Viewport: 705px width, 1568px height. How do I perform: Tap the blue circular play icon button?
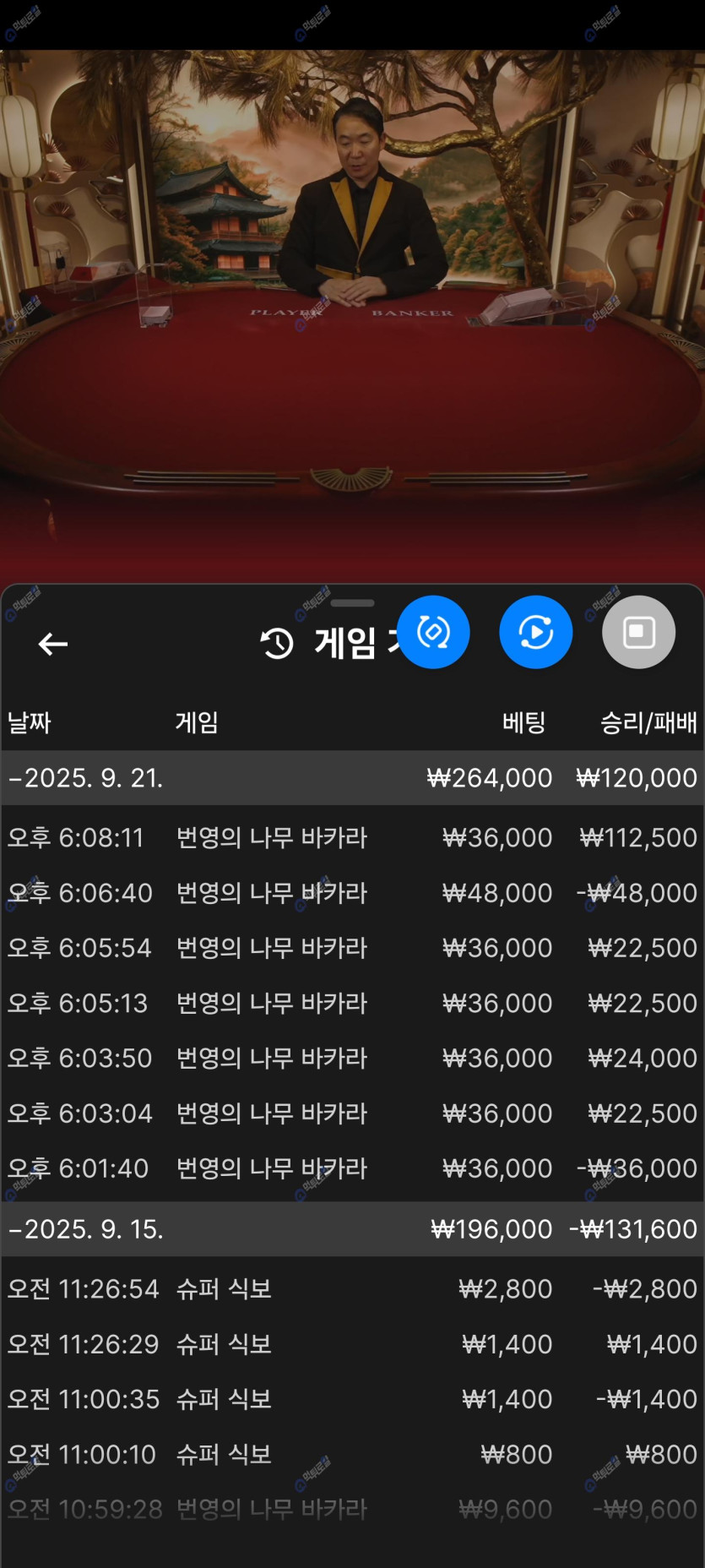pos(536,632)
